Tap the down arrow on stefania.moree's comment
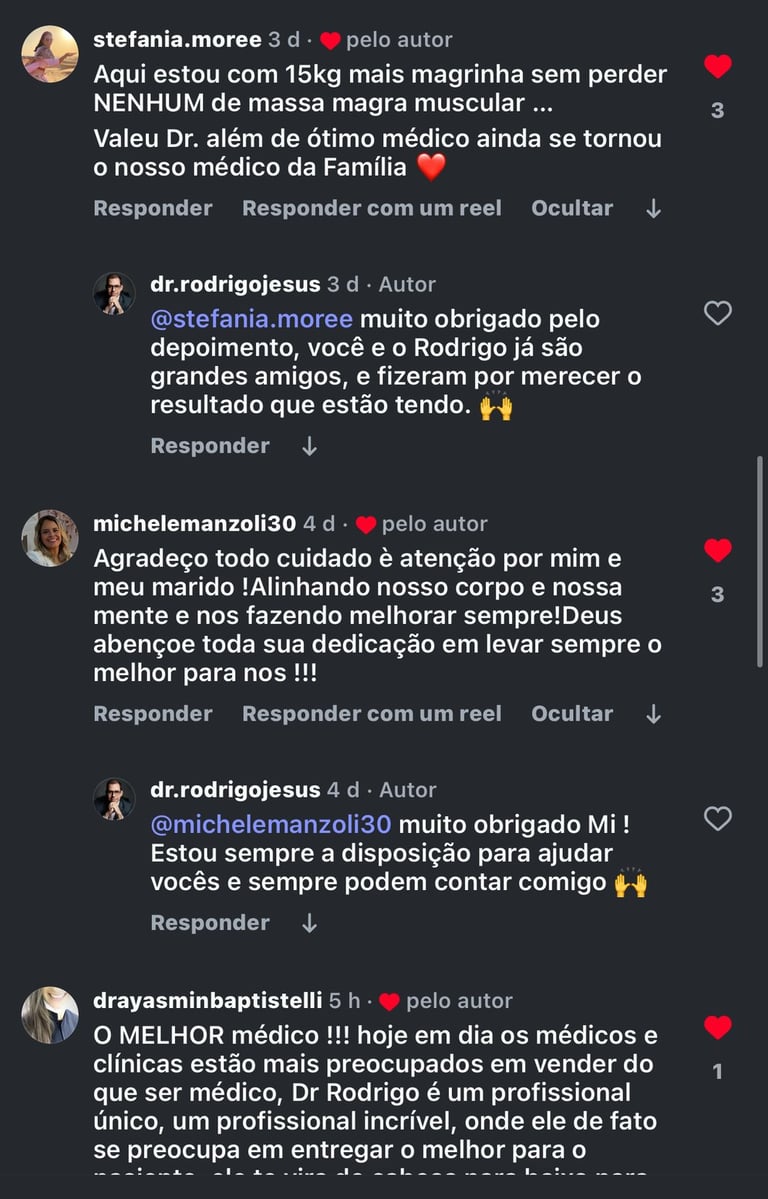Screen dimensions: 768x1199 tap(653, 209)
